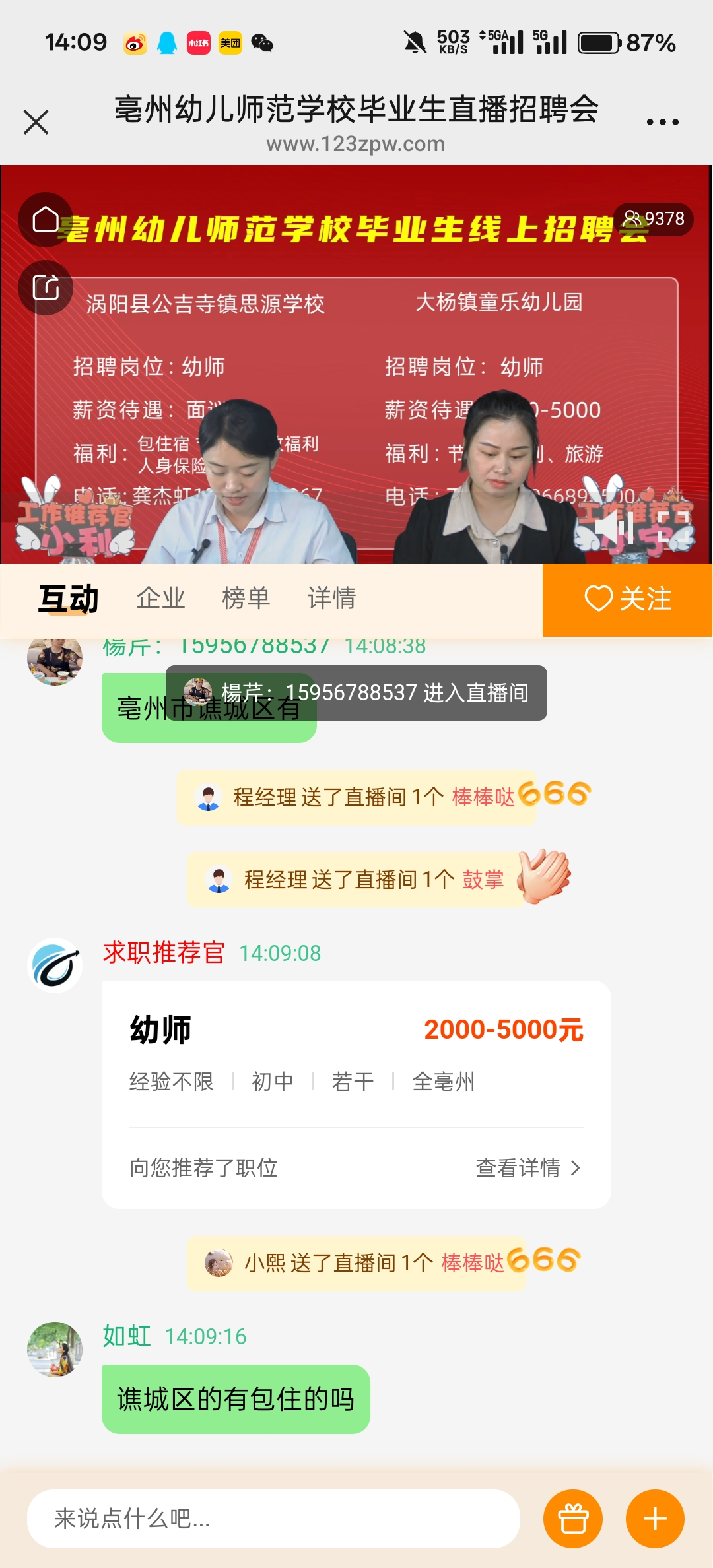Open the gift box button

point(573,1519)
